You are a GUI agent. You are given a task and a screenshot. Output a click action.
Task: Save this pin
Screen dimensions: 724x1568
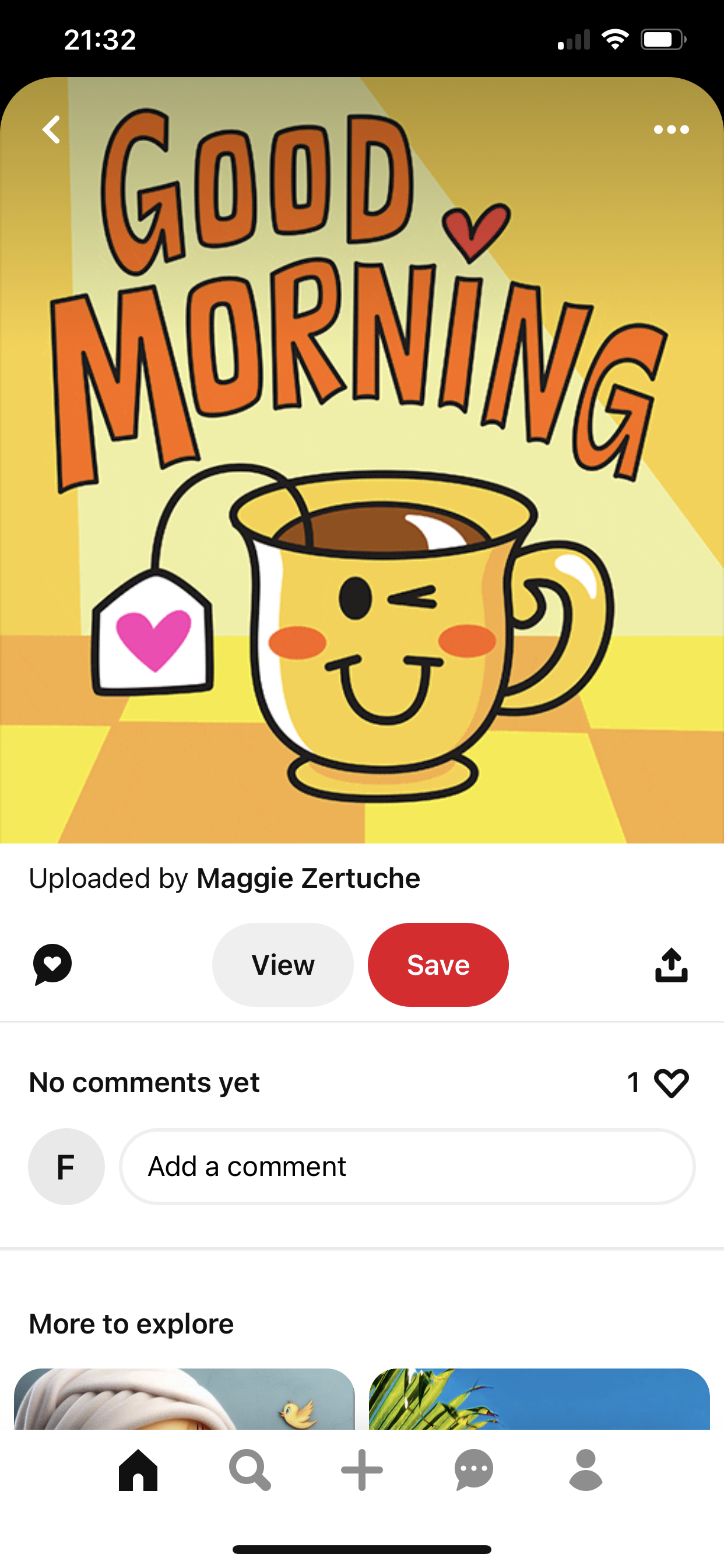pos(438,965)
